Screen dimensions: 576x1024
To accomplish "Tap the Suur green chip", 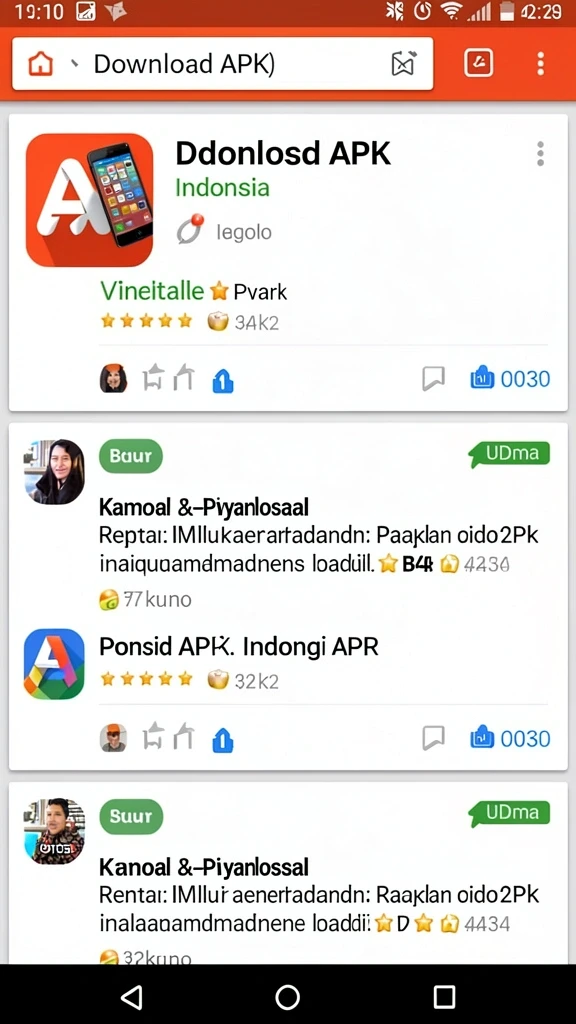I will coord(131,816).
